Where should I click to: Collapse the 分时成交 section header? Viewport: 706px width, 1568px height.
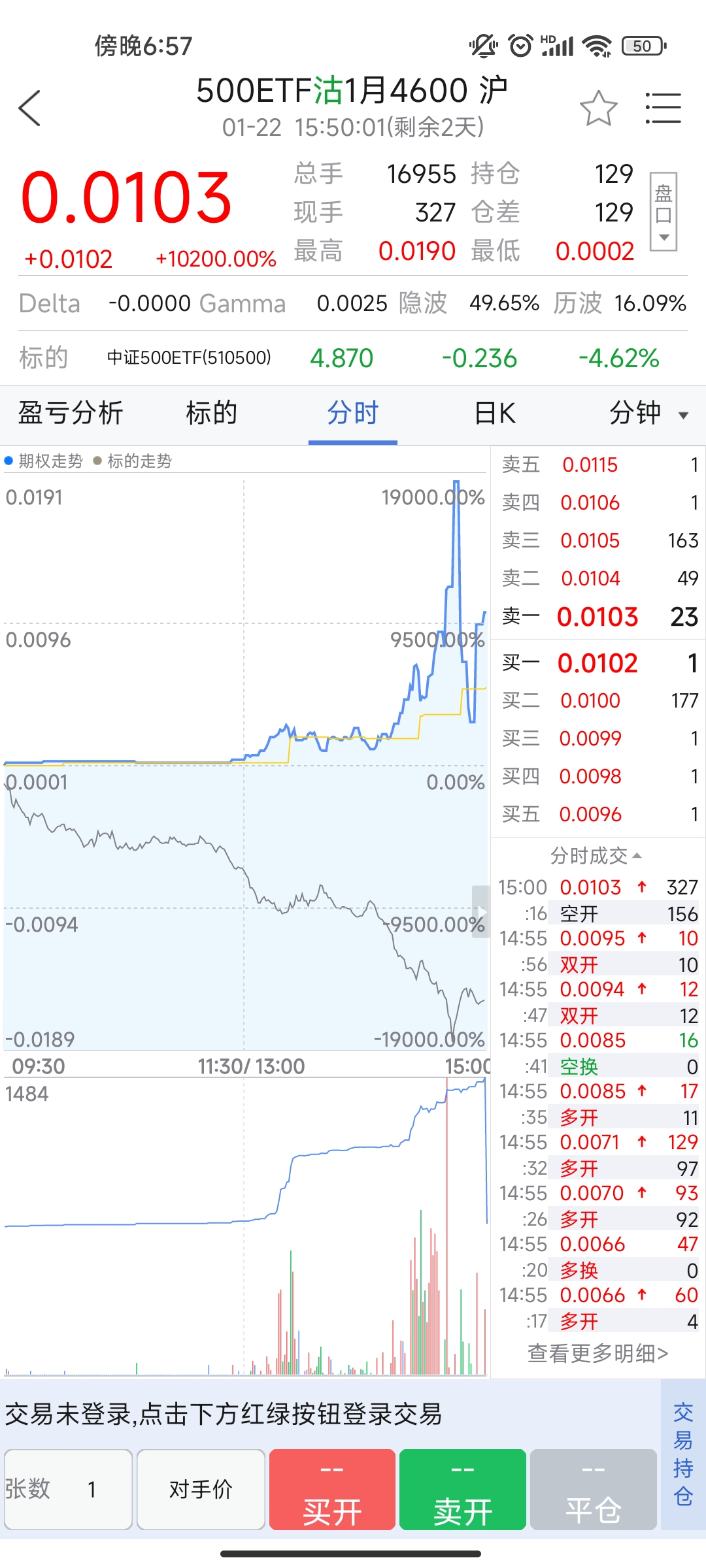point(596,855)
